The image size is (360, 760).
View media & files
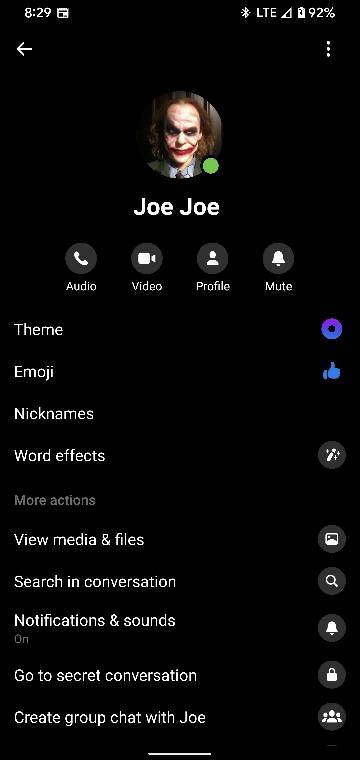pos(180,539)
